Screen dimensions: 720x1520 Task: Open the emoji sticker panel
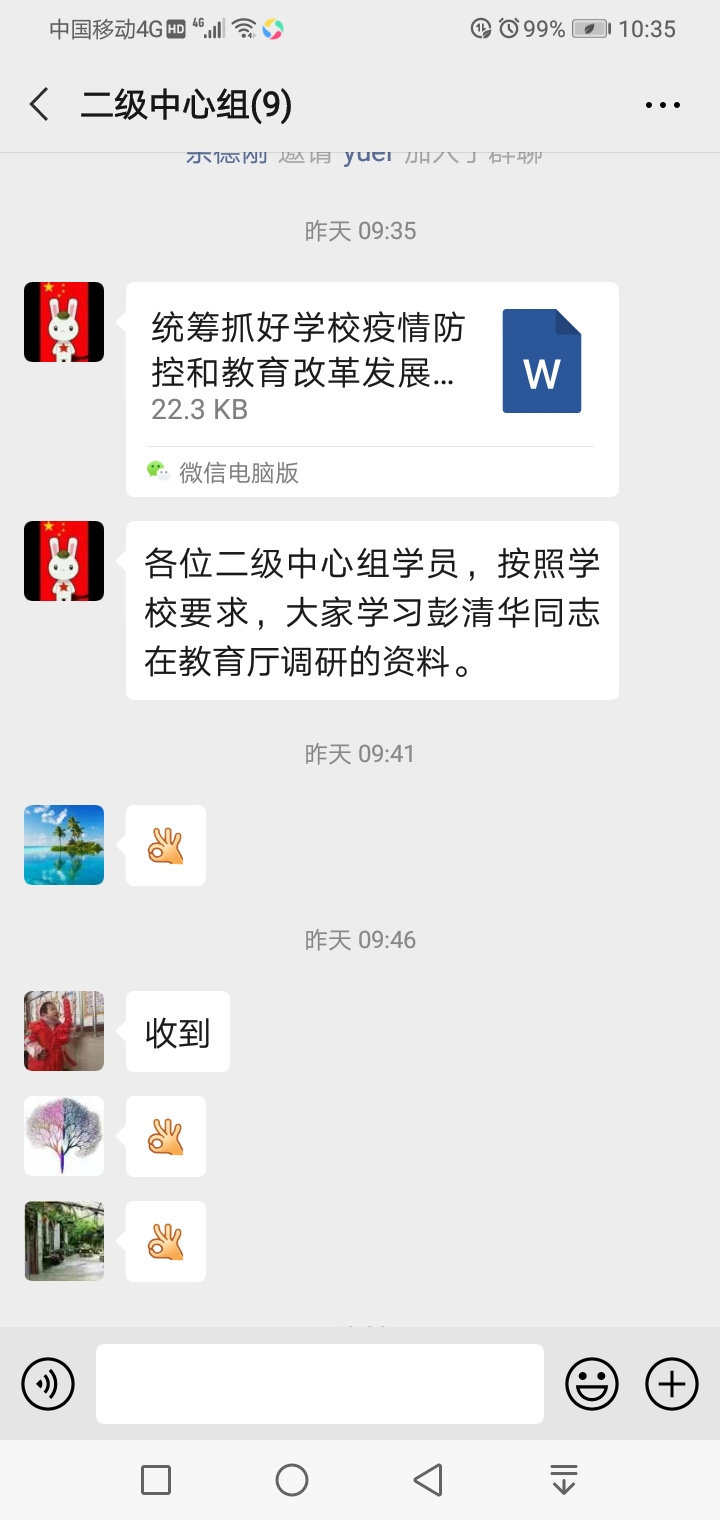point(592,1384)
